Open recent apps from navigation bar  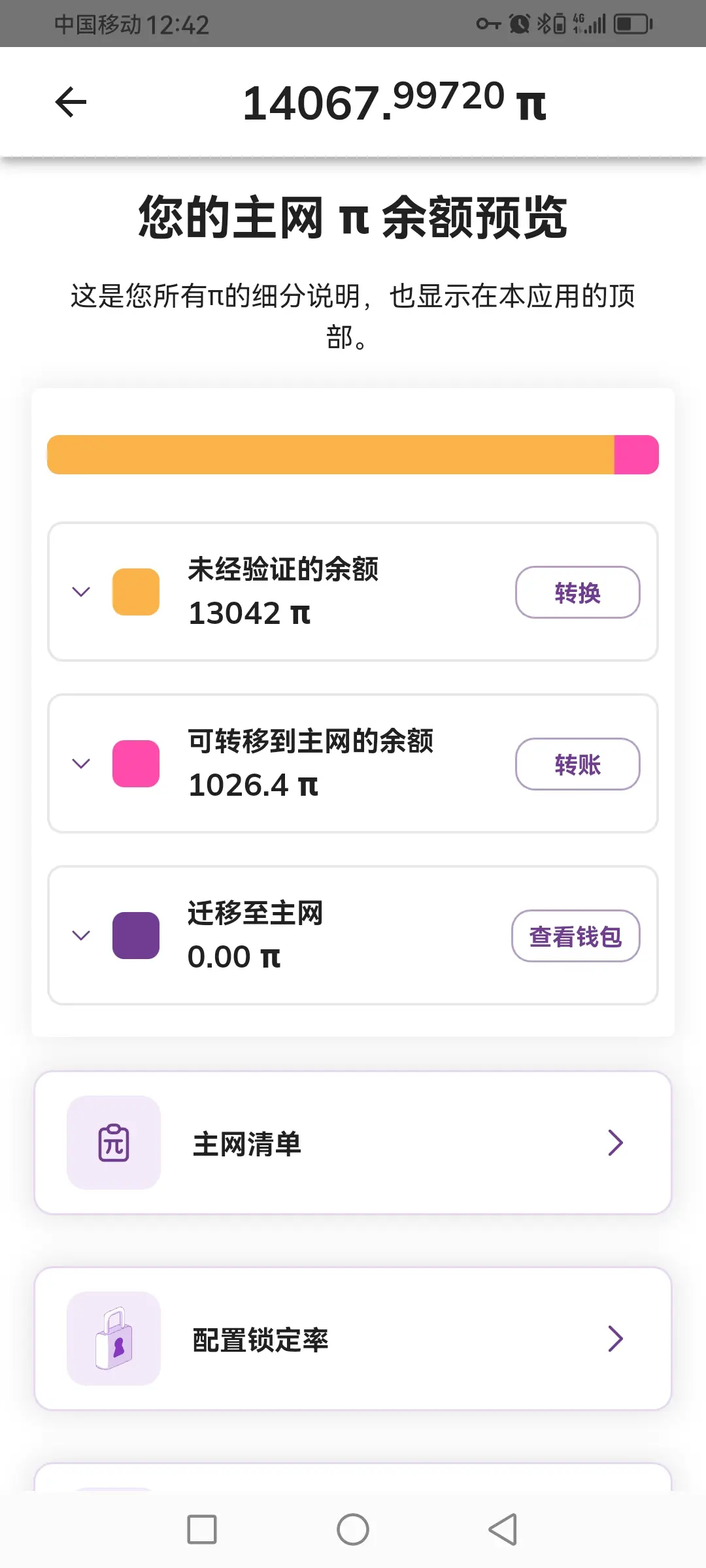(202, 1529)
